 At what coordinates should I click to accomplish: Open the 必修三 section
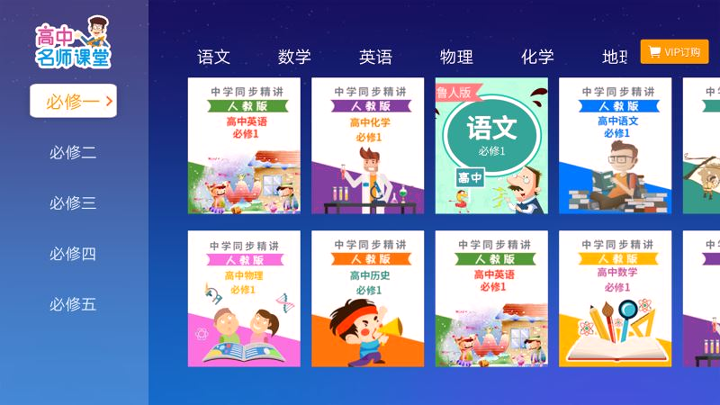point(73,203)
